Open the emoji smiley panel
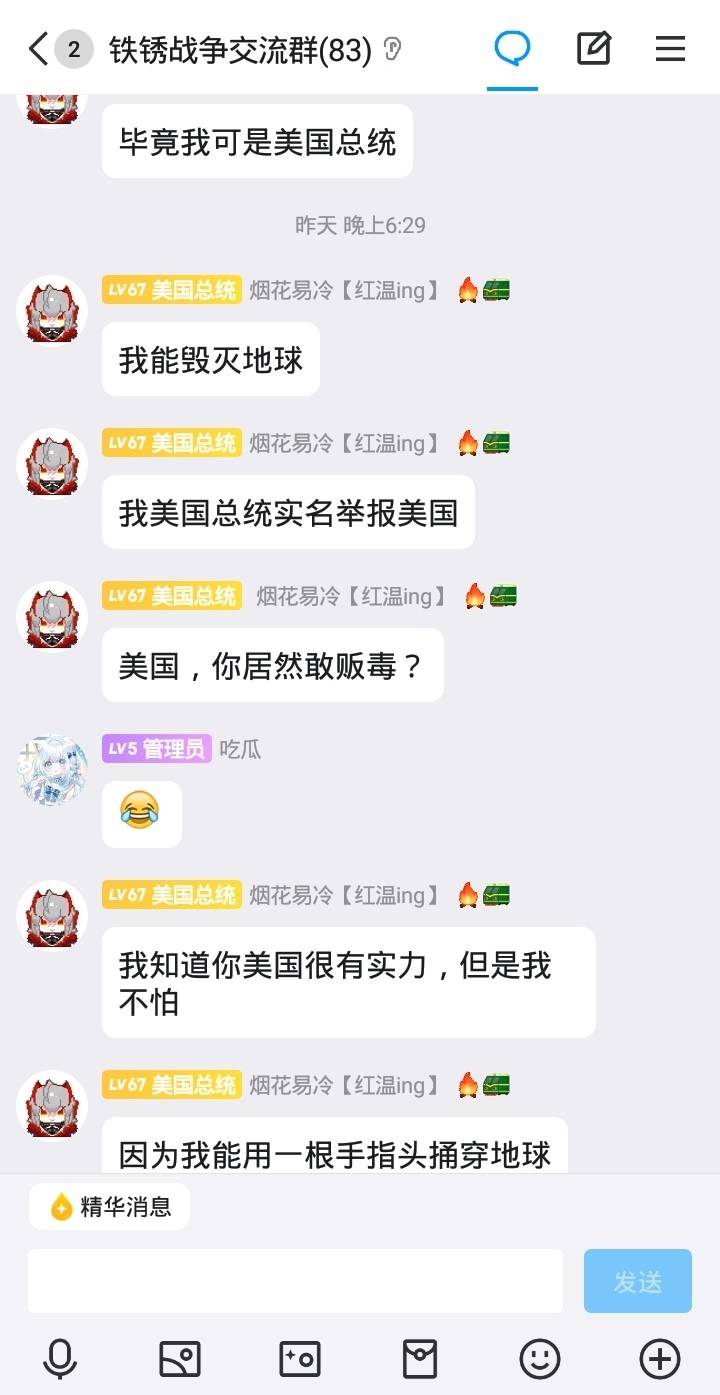 click(x=540, y=1359)
